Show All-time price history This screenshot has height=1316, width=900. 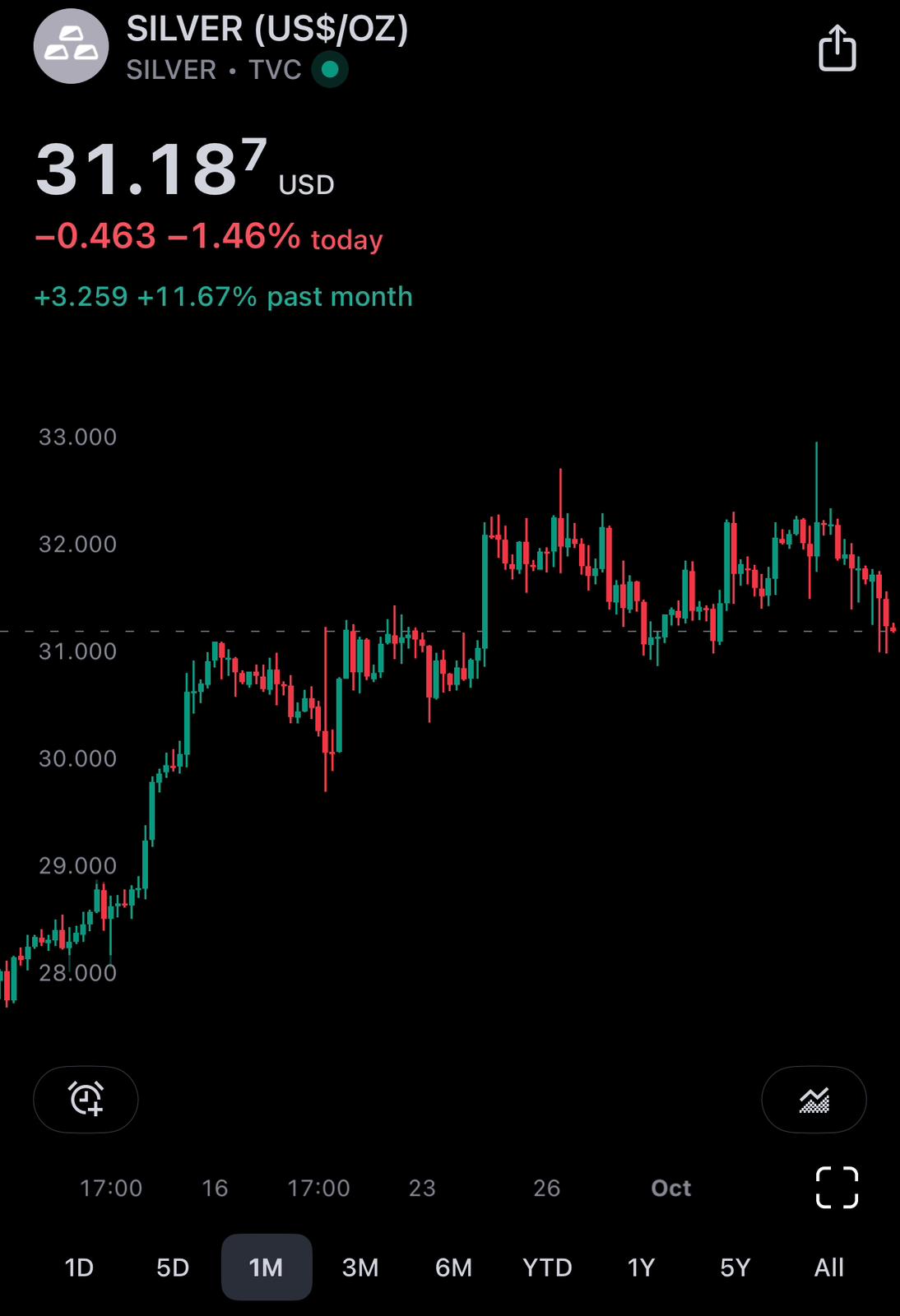828,1267
